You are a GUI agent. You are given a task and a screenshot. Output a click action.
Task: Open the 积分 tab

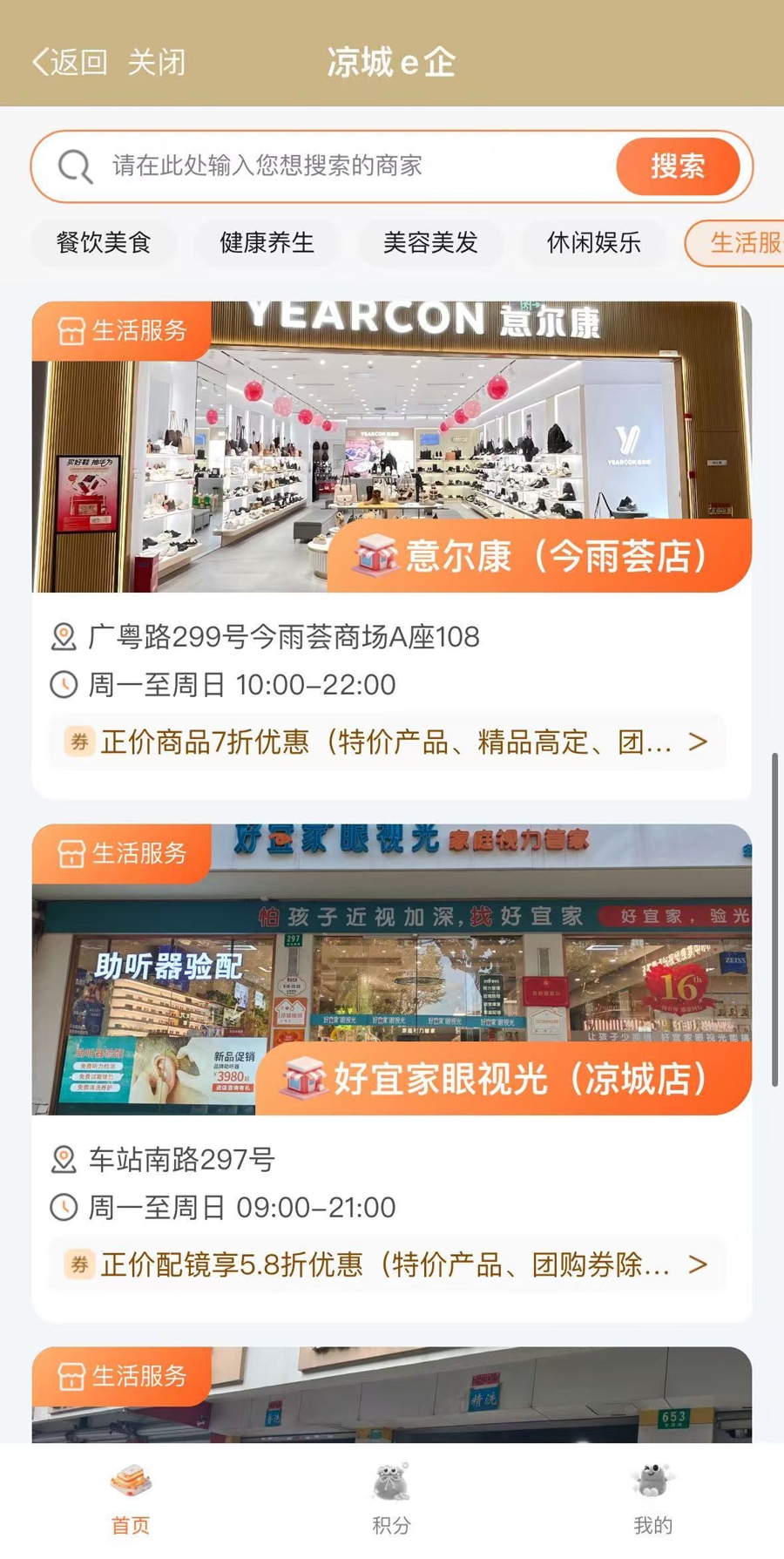tap(391, 1499)
